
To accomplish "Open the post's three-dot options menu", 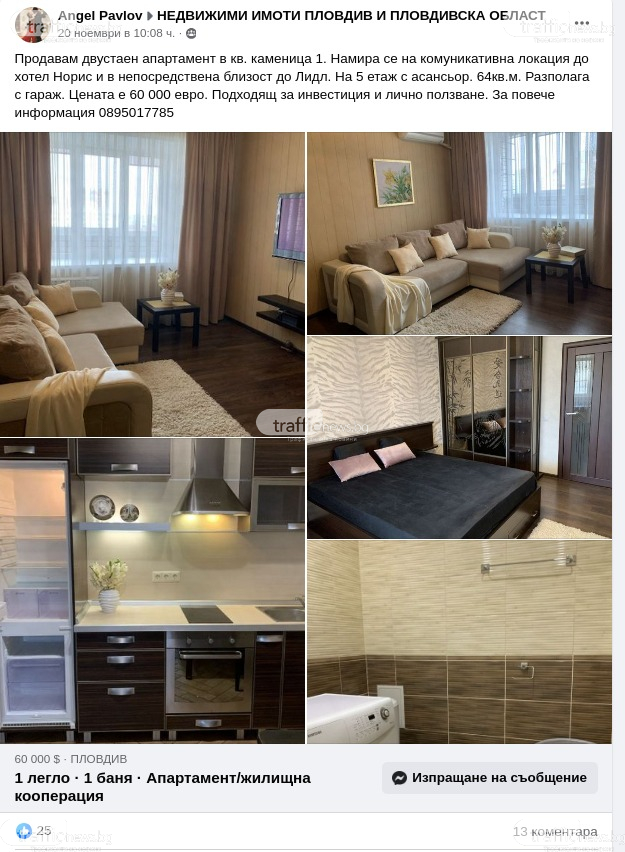I will pos(582,23).
